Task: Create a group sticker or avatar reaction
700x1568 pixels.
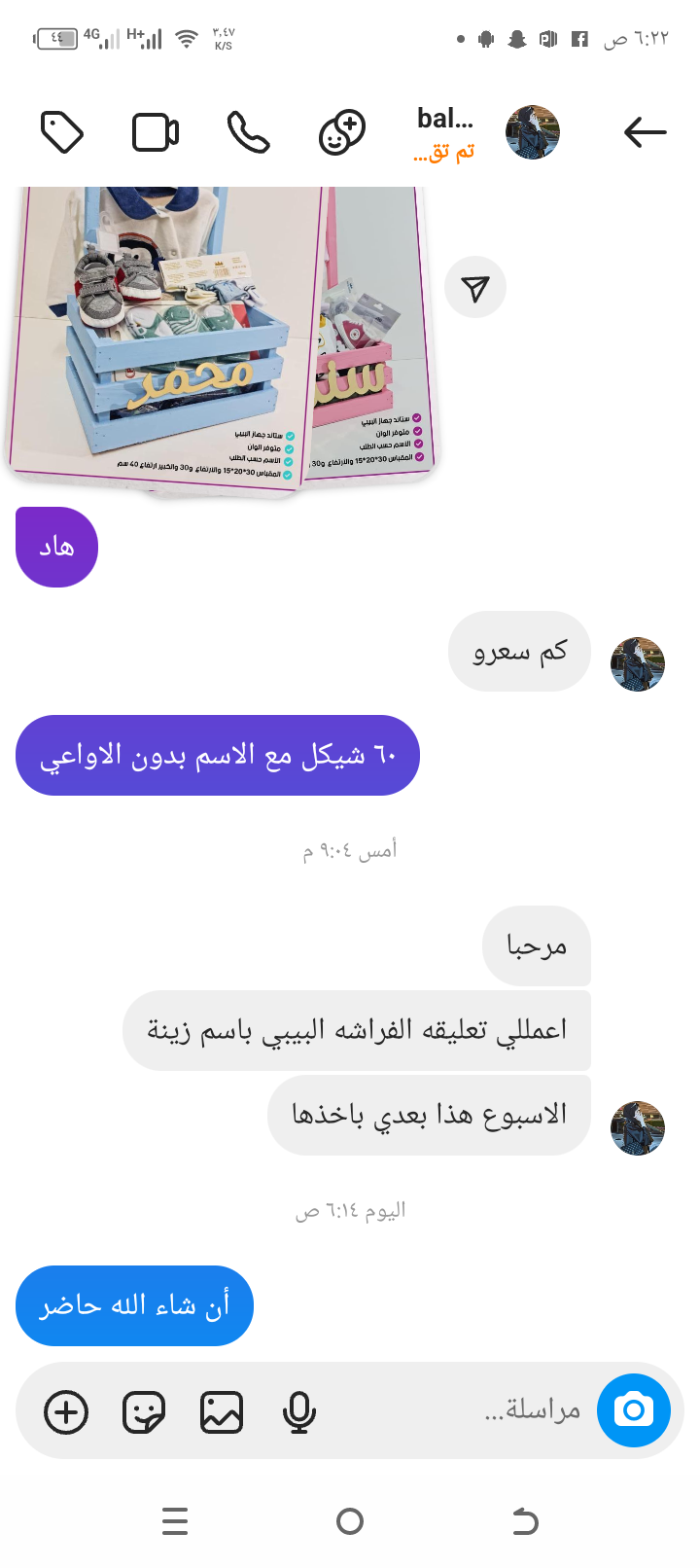Action: pyautogui.click(x=341, y=132)
